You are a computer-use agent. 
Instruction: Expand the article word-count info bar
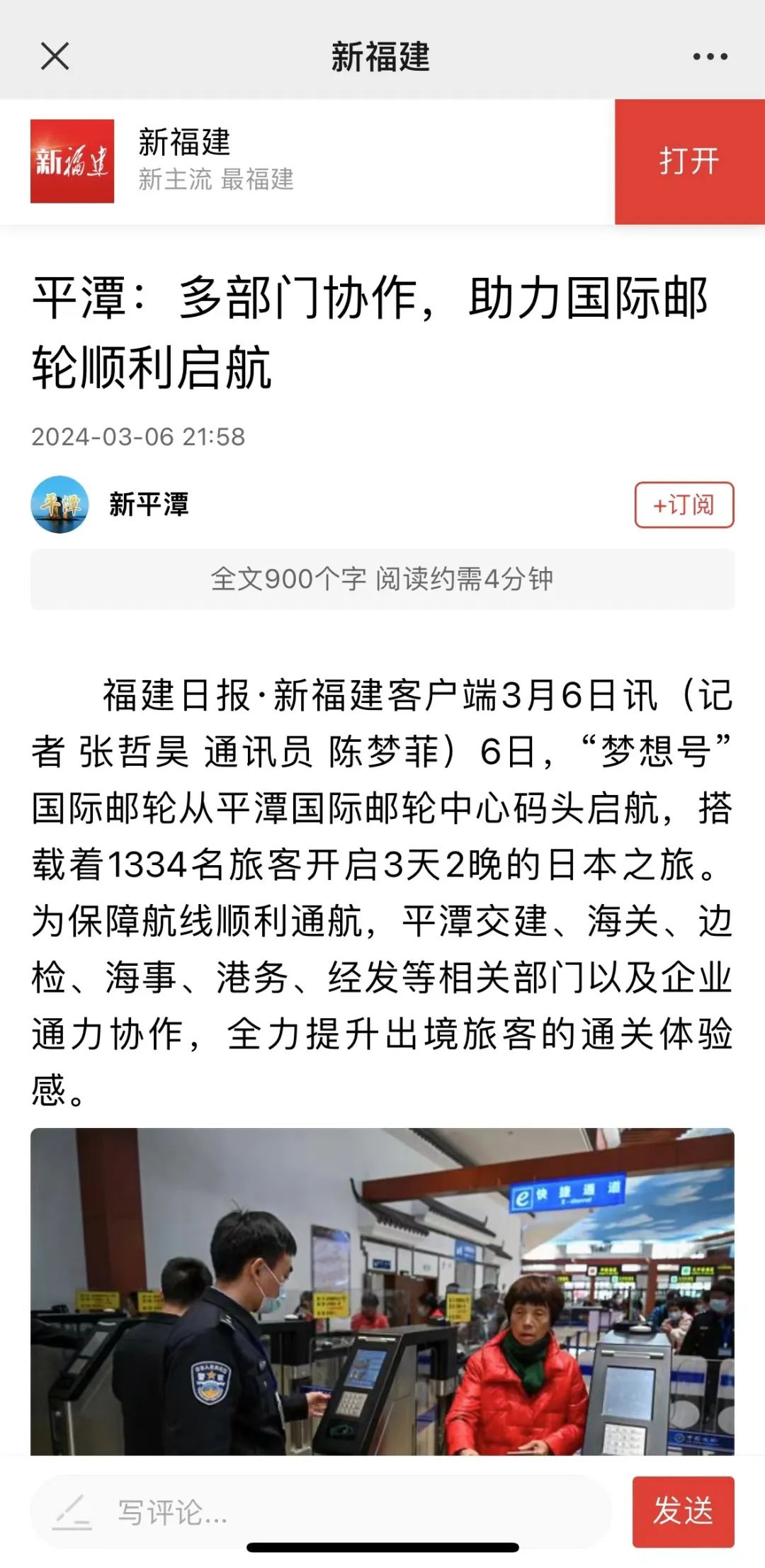coord(382,580)
